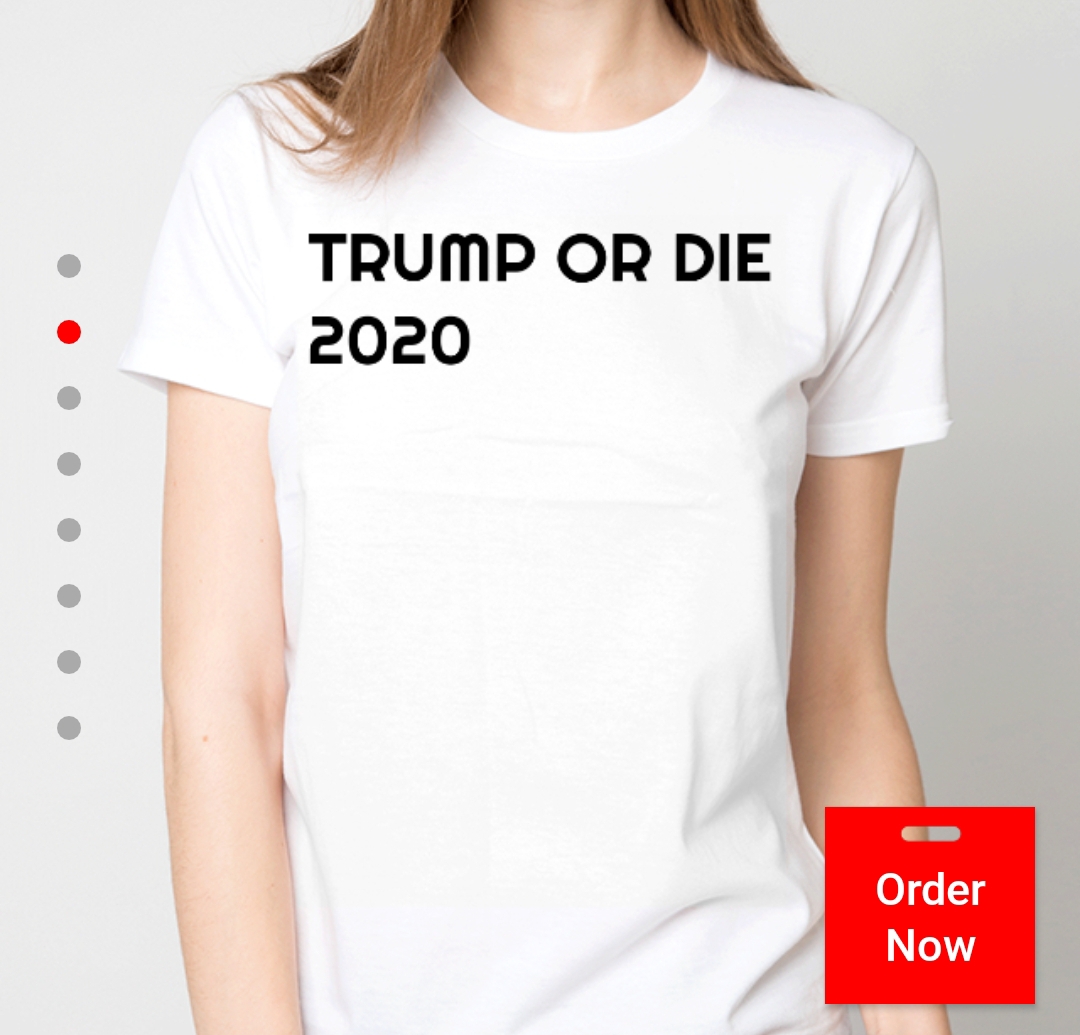Screen dimensions: 1080x1035
Task: Jump to the first image indicator dot
Action: 69,266
